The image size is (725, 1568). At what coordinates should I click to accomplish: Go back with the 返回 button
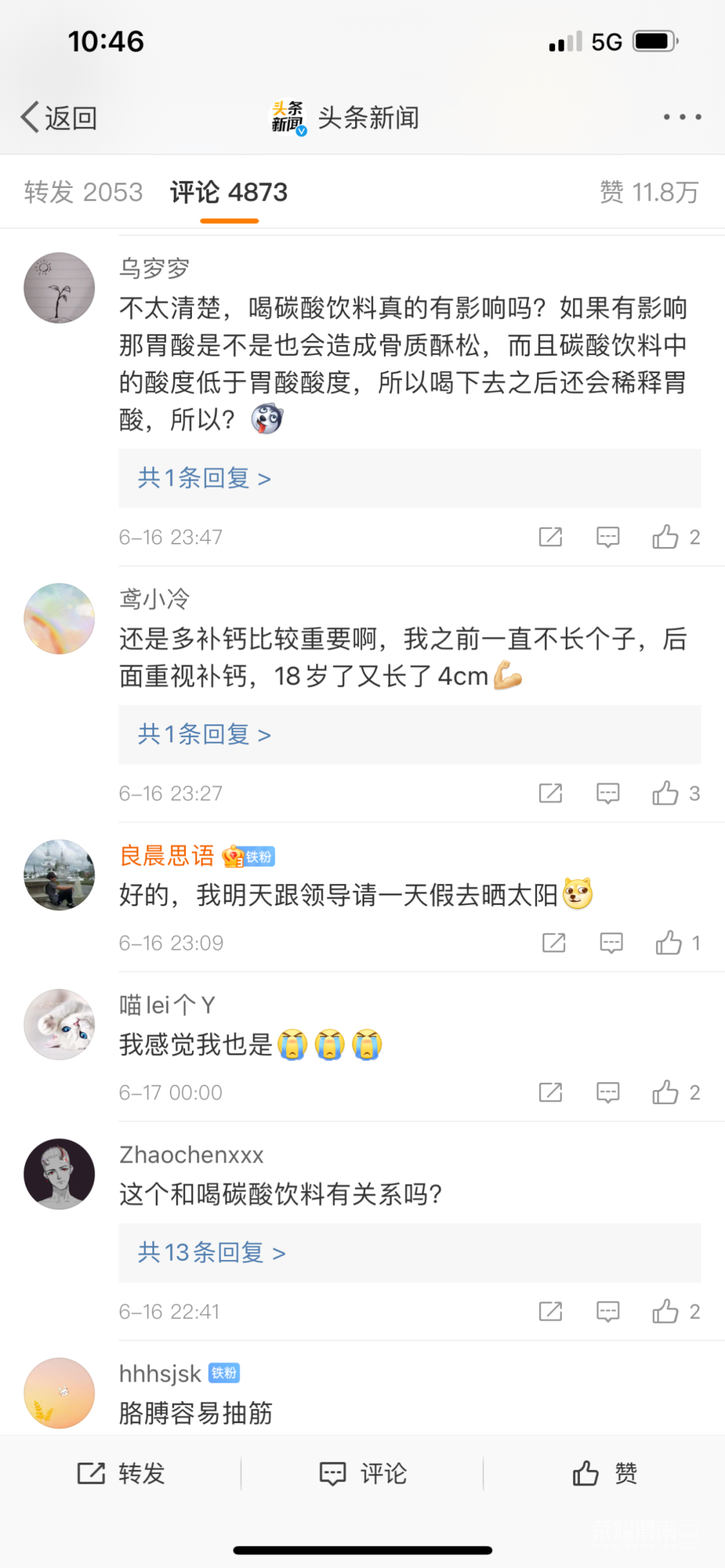pos(59,117)
